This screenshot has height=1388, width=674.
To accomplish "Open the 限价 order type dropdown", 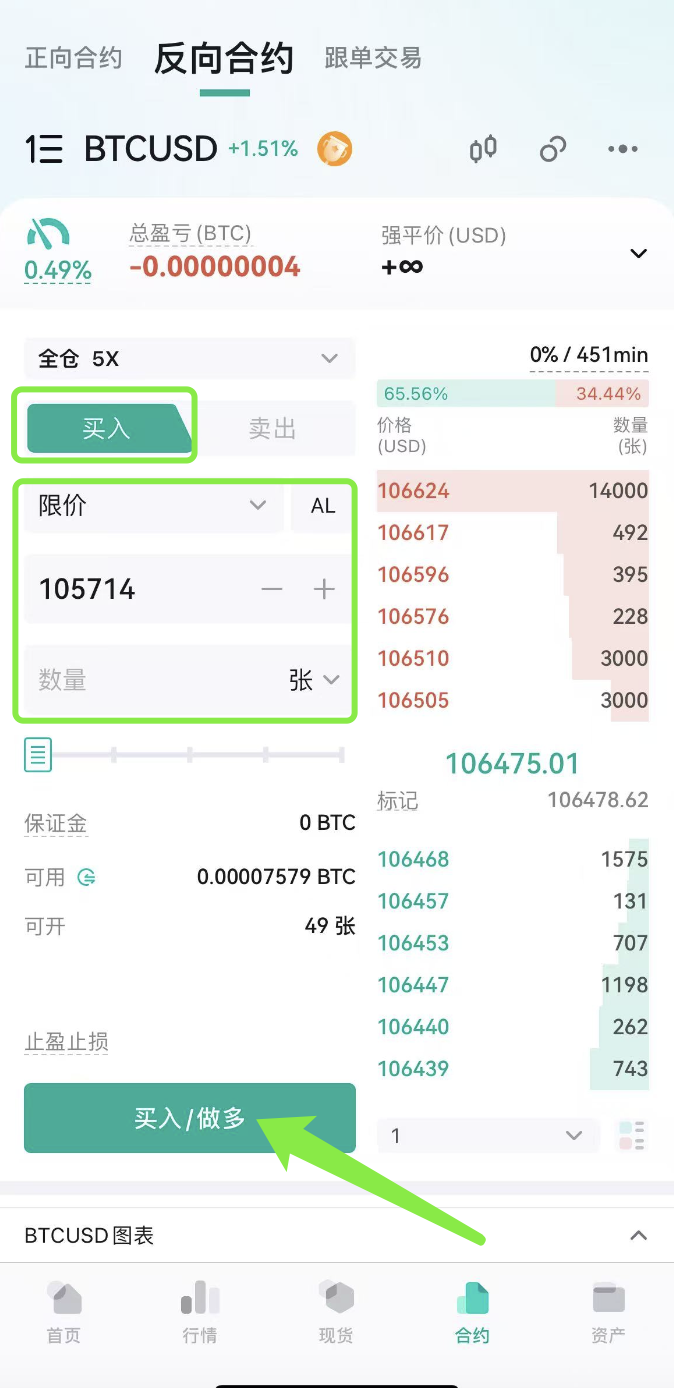I will [x=154, y=505].
